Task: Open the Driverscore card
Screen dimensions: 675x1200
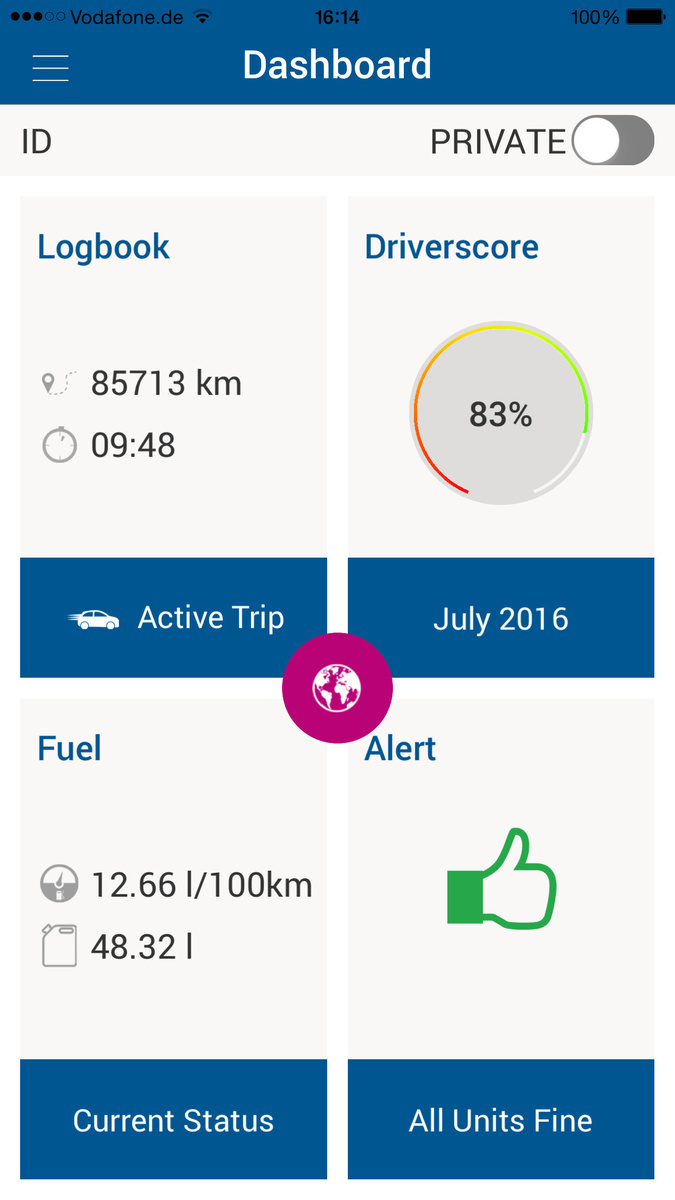Action: point(501,377)
